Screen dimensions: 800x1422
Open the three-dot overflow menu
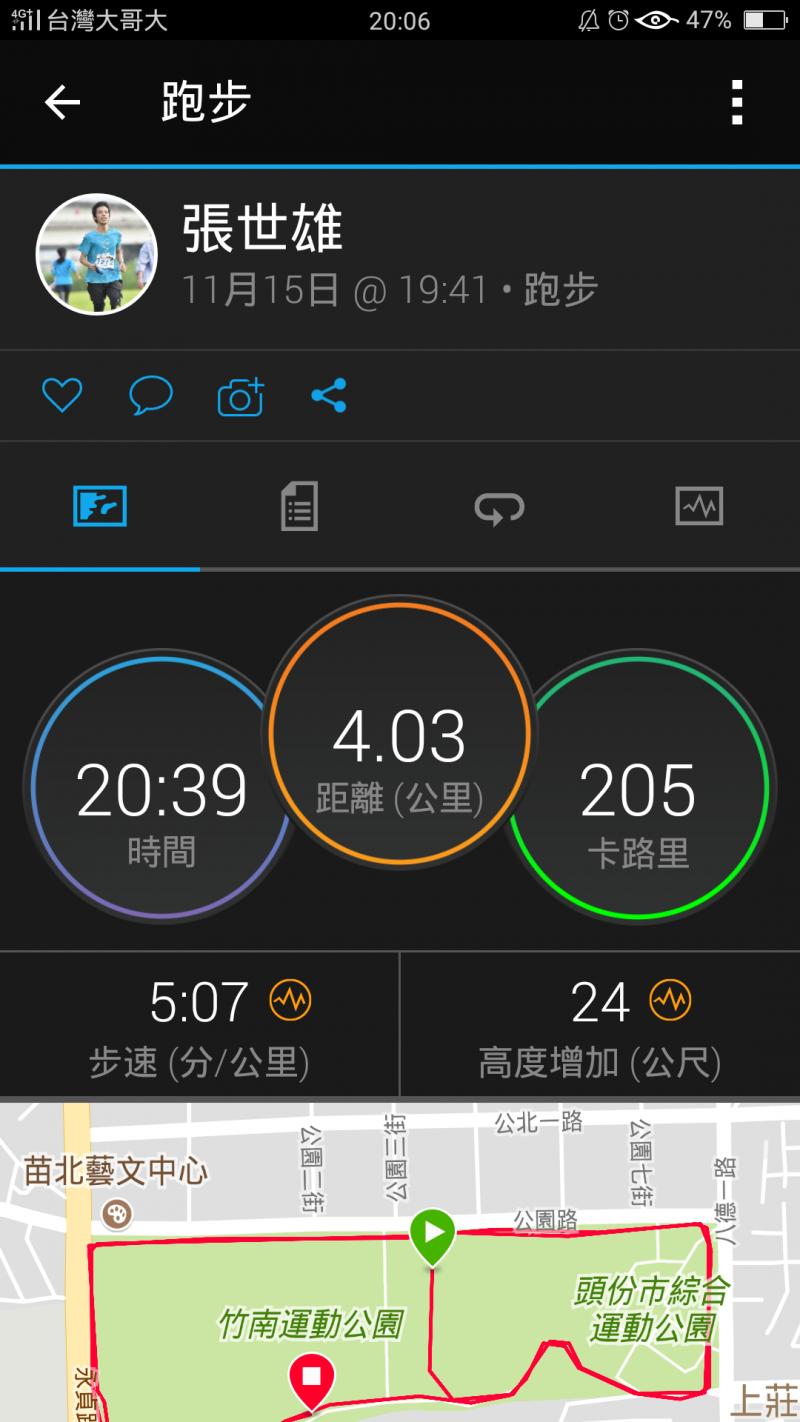(737, 102)
